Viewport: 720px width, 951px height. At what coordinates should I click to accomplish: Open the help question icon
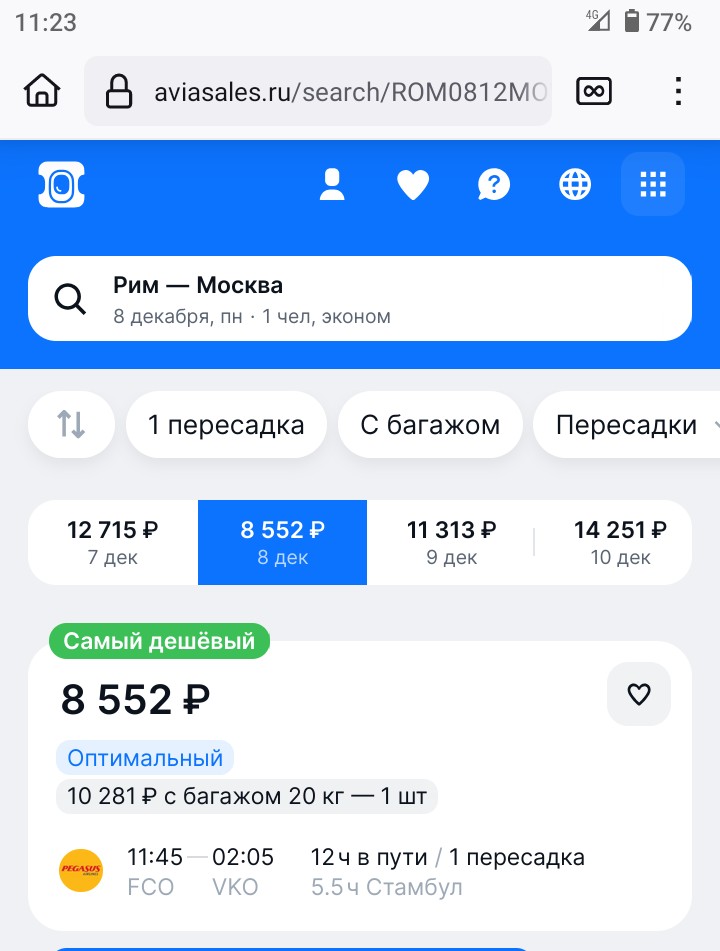(494, 184)
